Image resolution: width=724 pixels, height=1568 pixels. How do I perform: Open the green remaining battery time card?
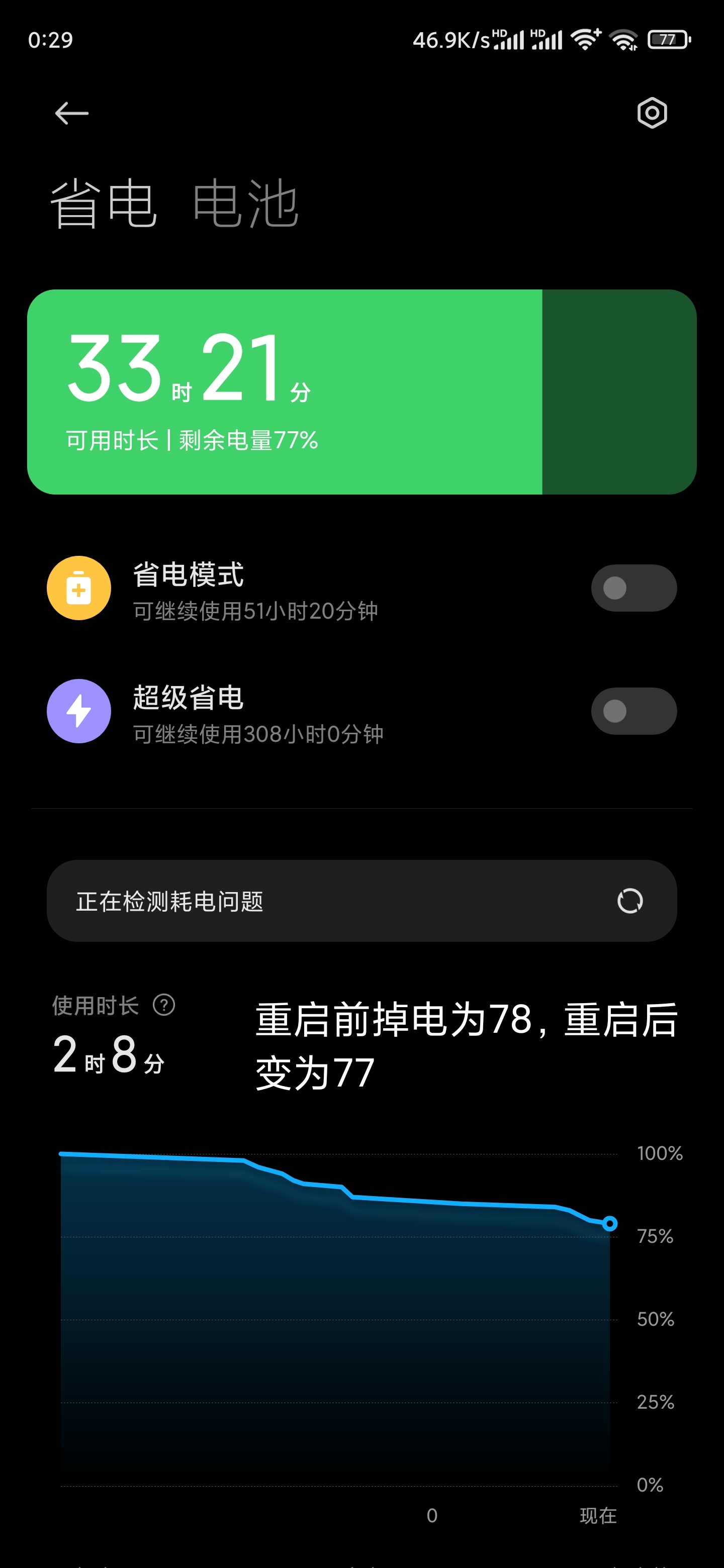point(361,392)
